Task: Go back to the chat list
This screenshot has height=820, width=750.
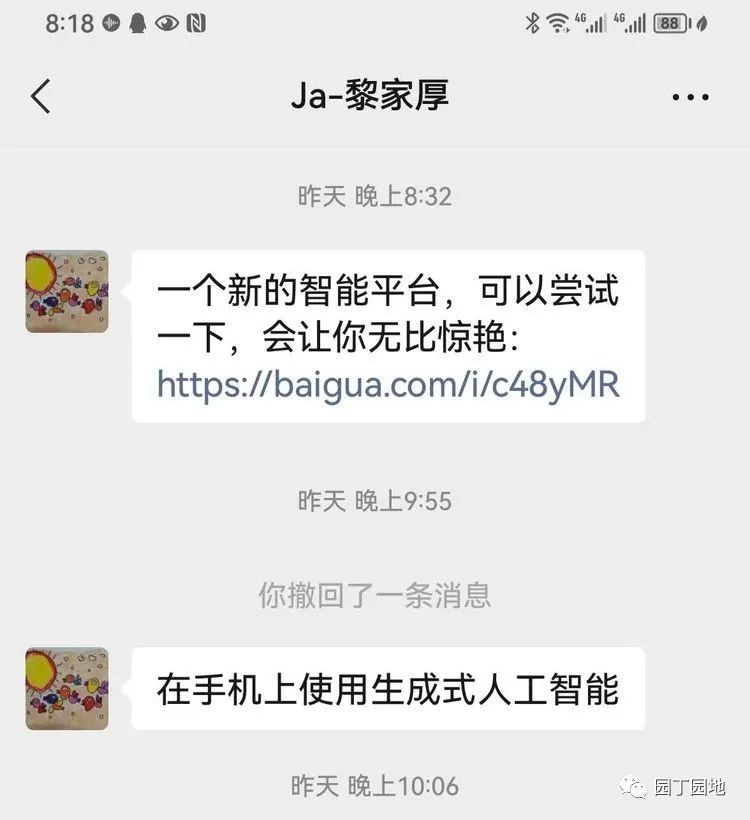Action: [x=41, y=97]
